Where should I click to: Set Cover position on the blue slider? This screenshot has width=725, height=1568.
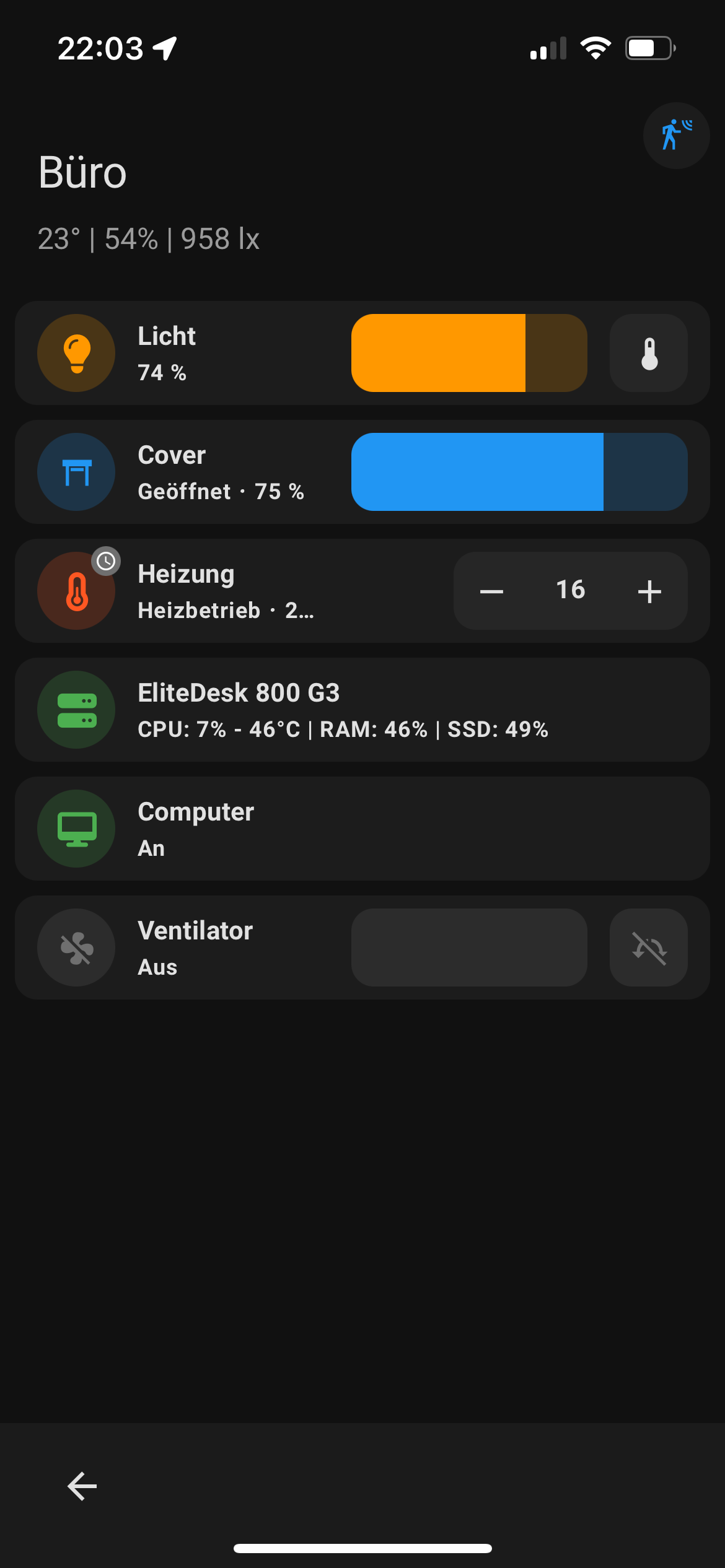pyautogui.click(x=519, y=472)
